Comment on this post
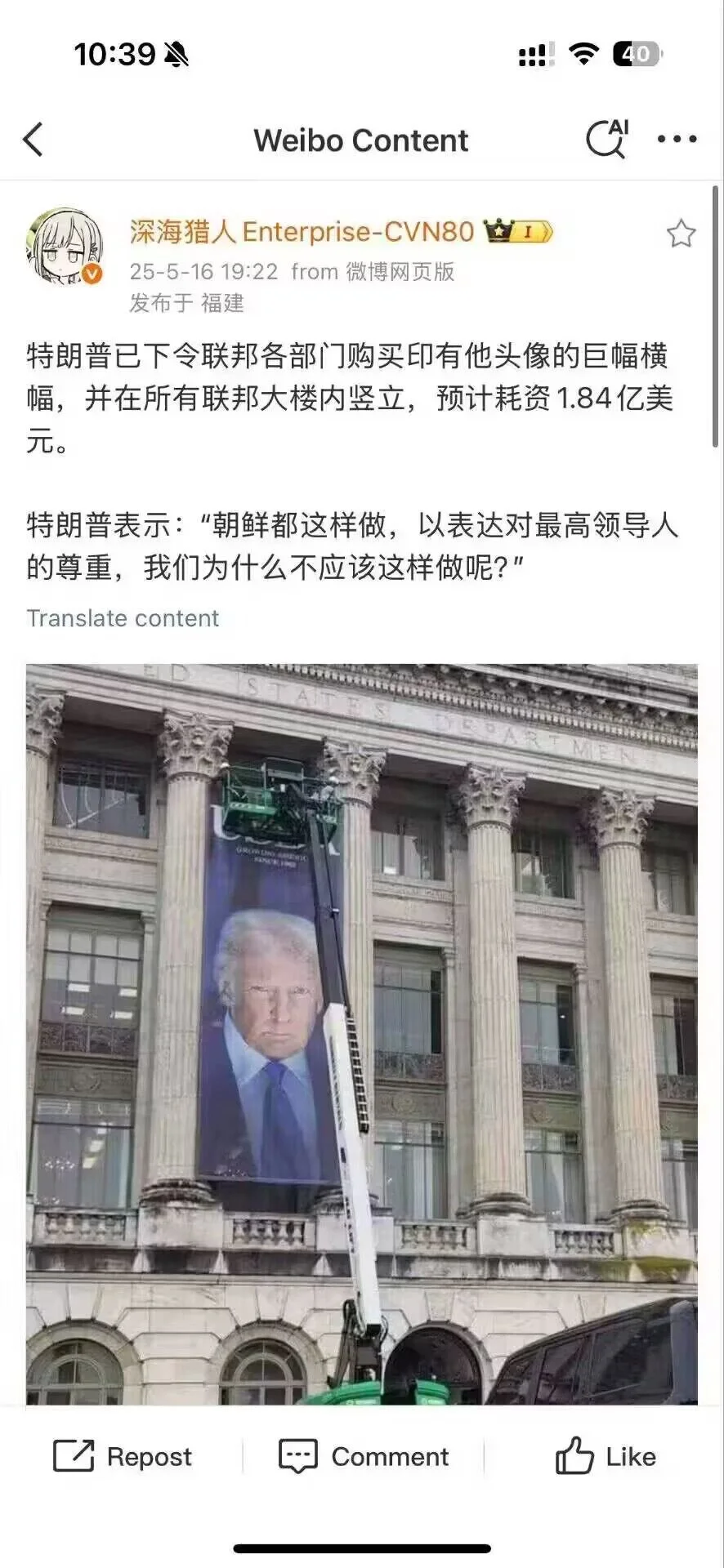The height and width of the screenshot is (1568, 724). point(364,1456)
